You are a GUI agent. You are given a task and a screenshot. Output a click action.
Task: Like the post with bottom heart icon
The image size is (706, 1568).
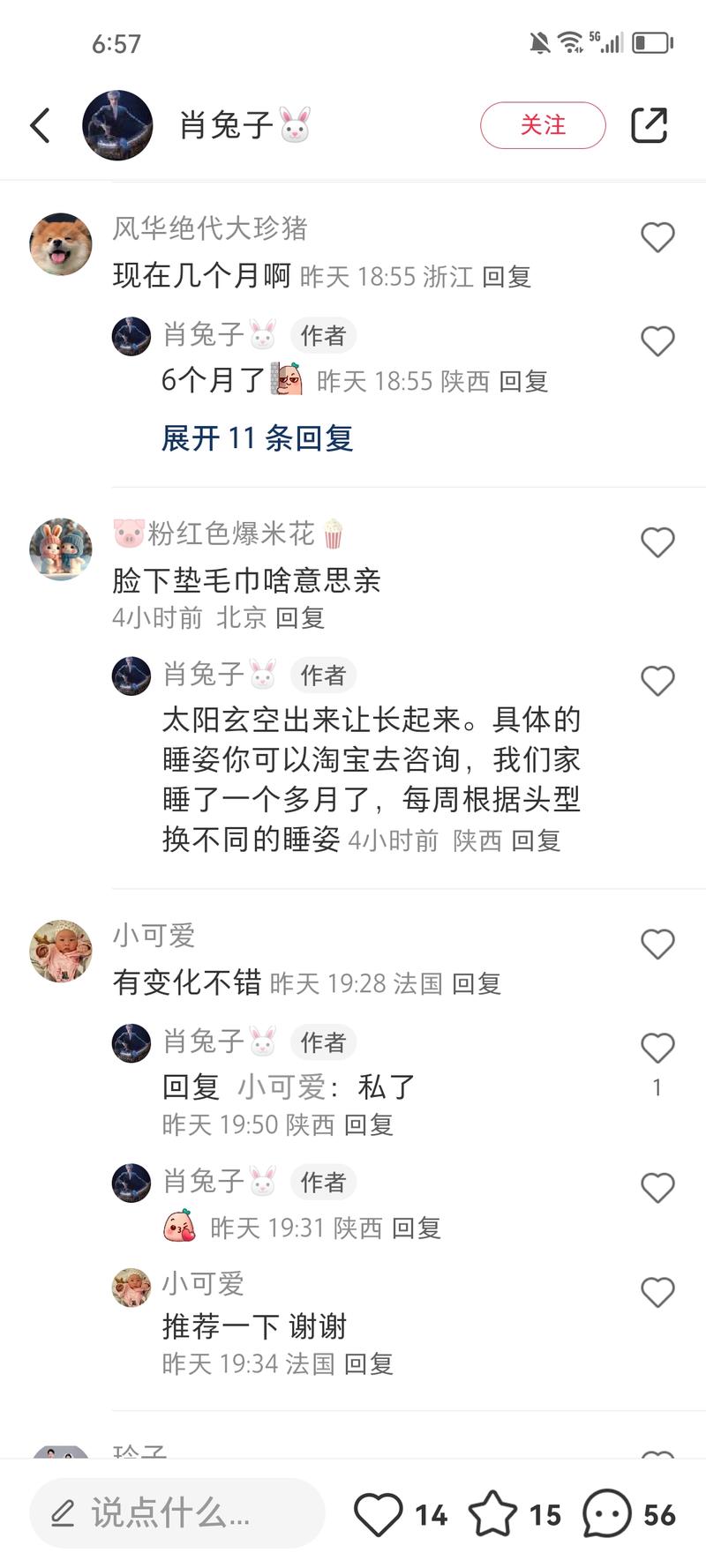pos(379,1514)
